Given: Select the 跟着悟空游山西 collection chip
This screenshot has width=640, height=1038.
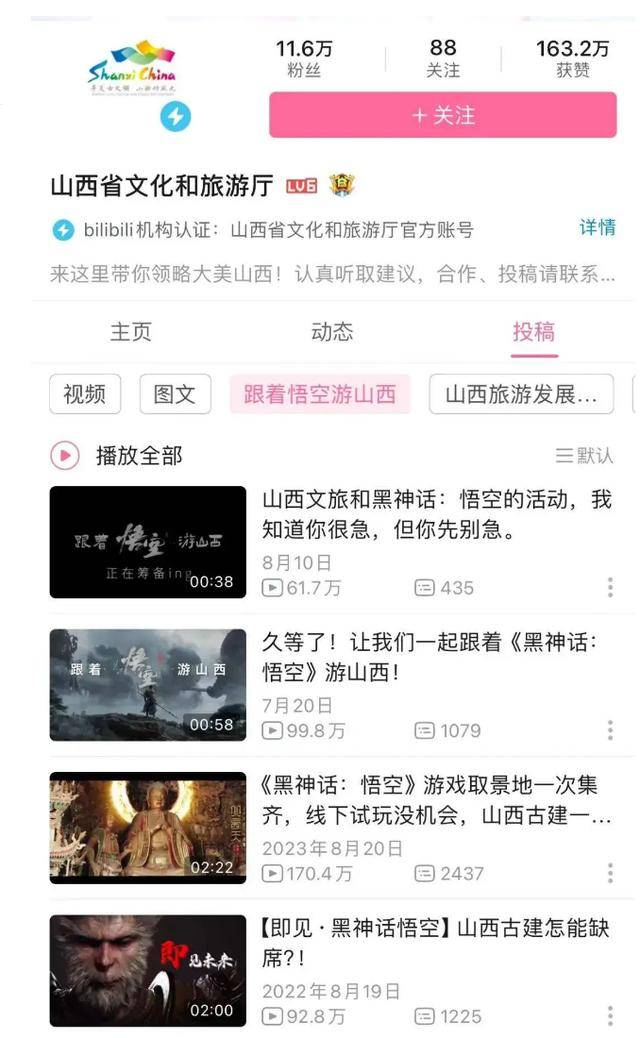Looking at the screenshot, I should 320,394.
